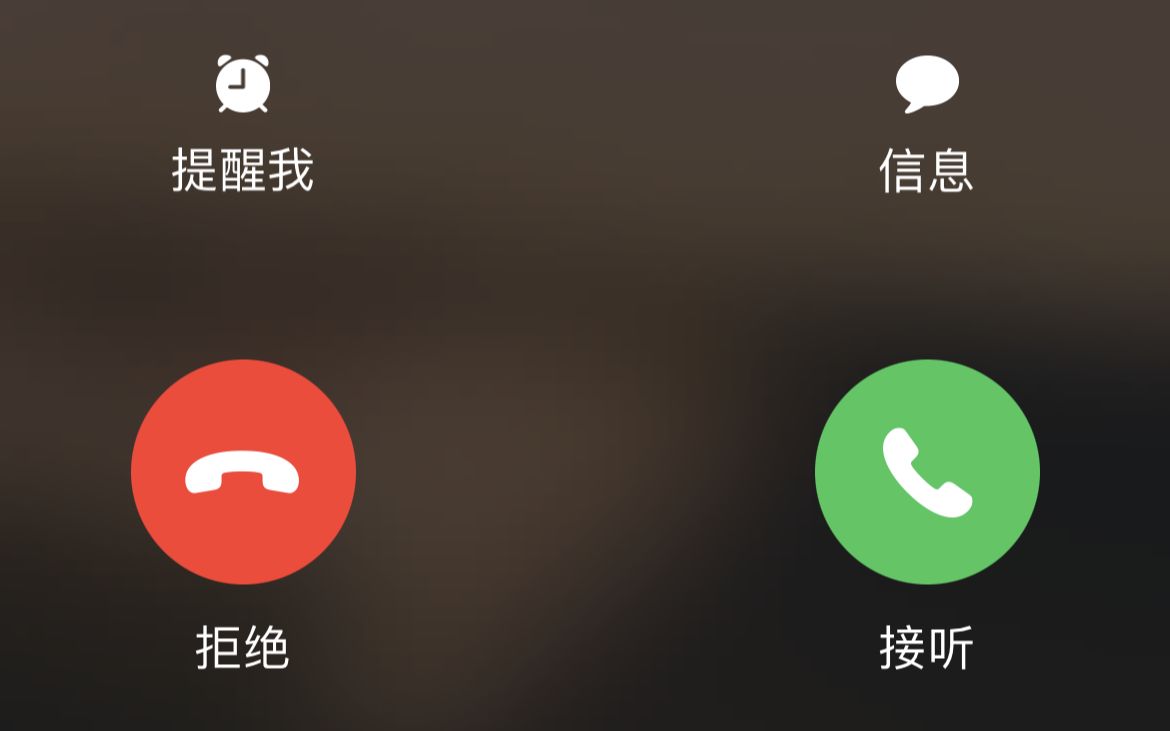Viewport: 1170px width, 731px height.
Task: Decline the incoming call with 拒绝
Action: (x=243, y=472)
